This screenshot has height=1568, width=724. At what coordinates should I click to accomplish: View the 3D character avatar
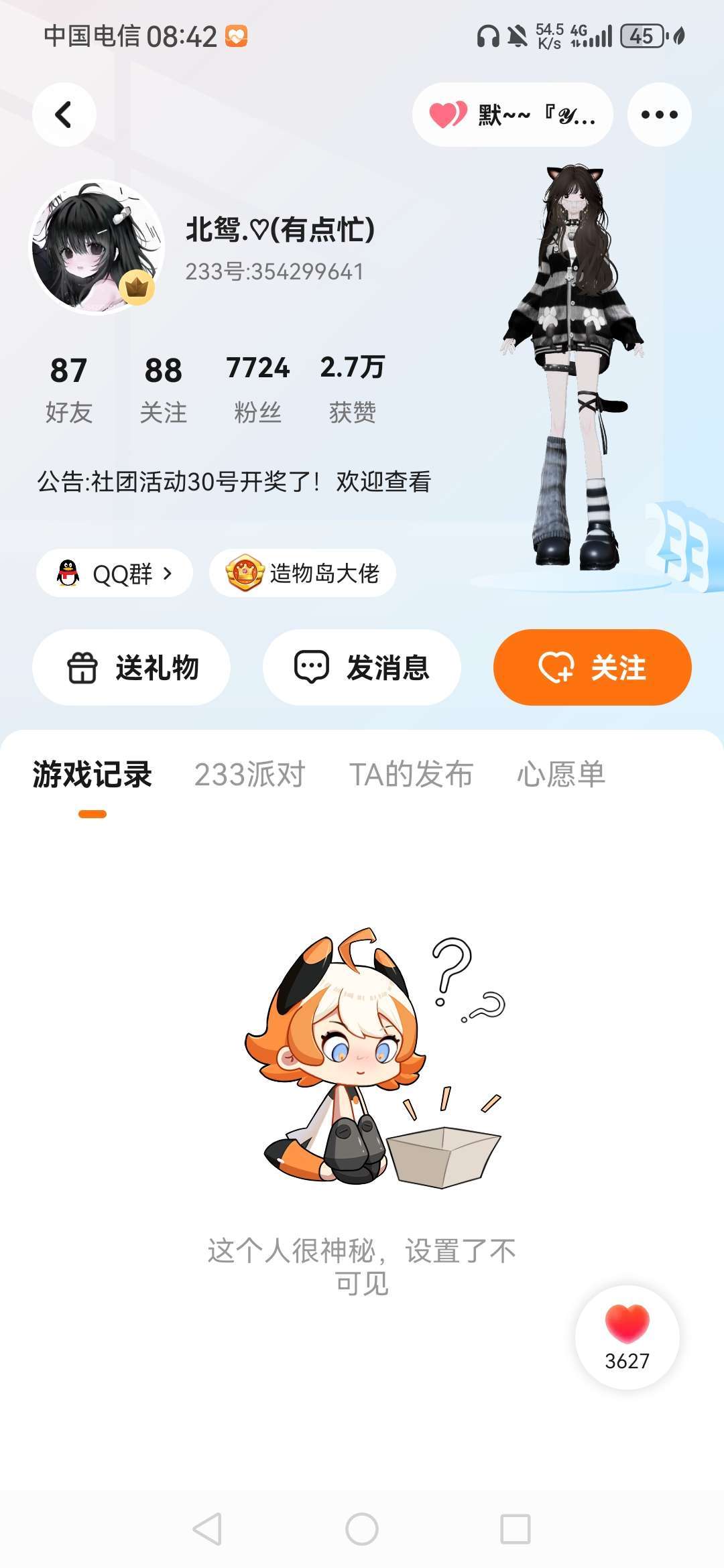click(x=573, y=369)
